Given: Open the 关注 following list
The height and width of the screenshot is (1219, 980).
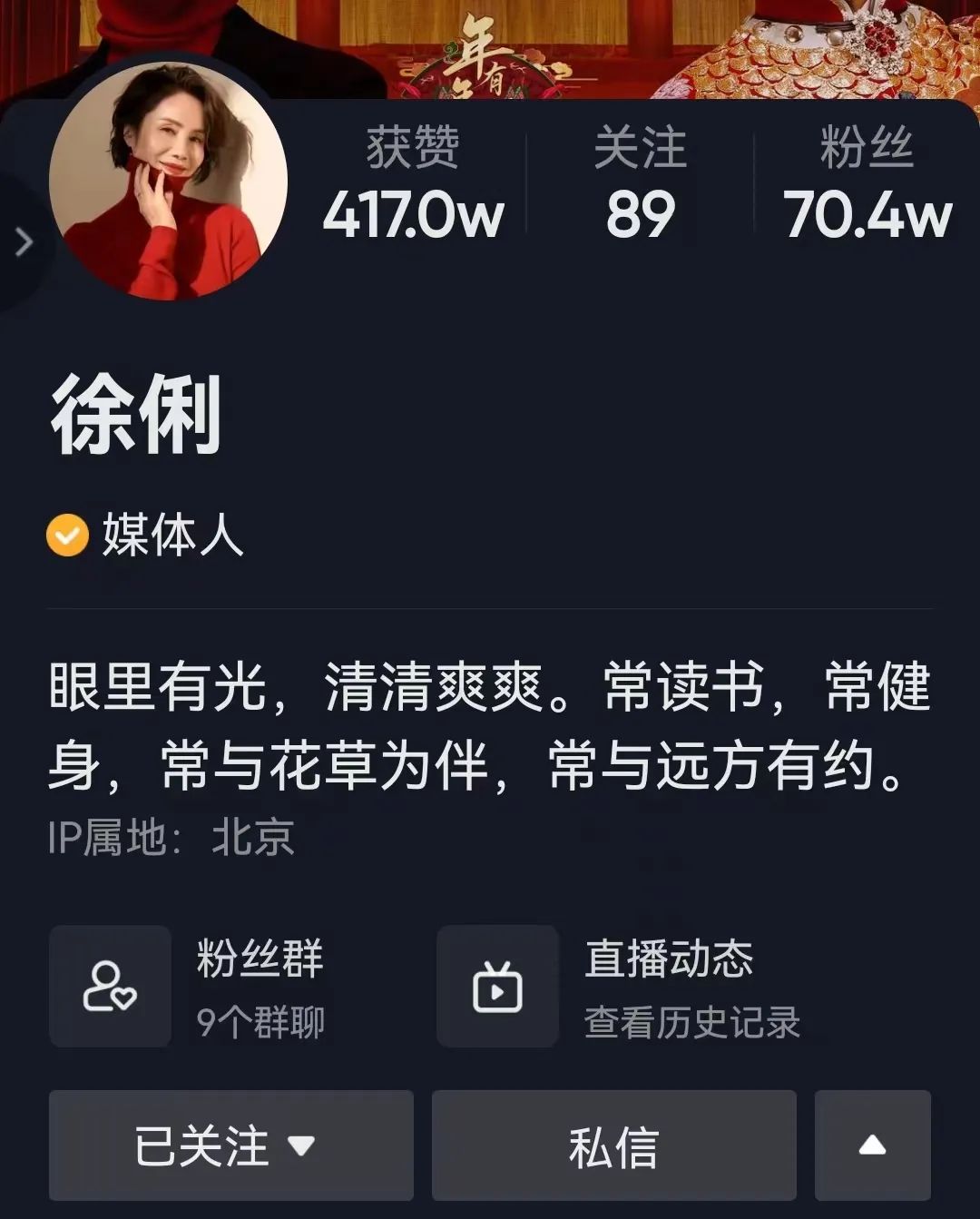Looking at the screenshot, I should coord(640,186).
